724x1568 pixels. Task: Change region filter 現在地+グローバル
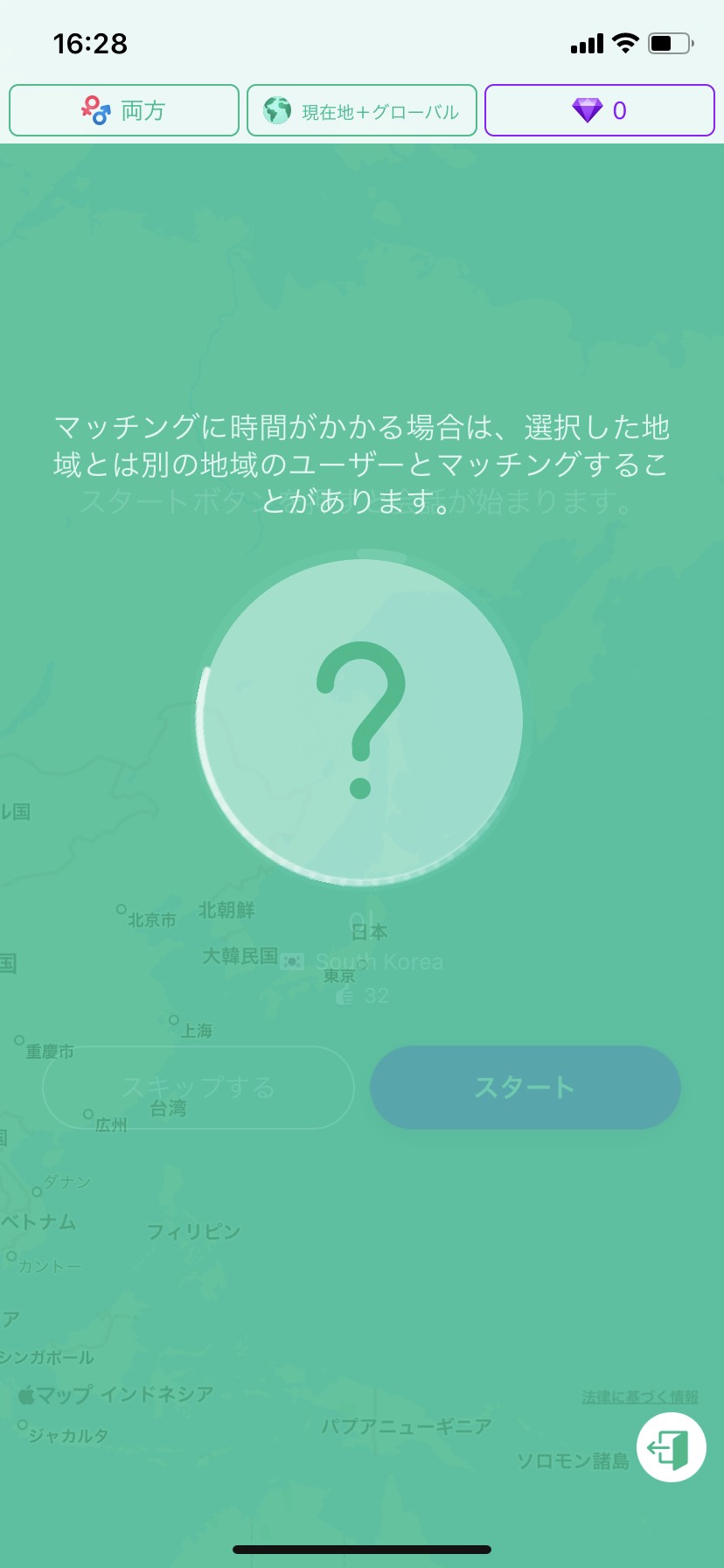362,110
